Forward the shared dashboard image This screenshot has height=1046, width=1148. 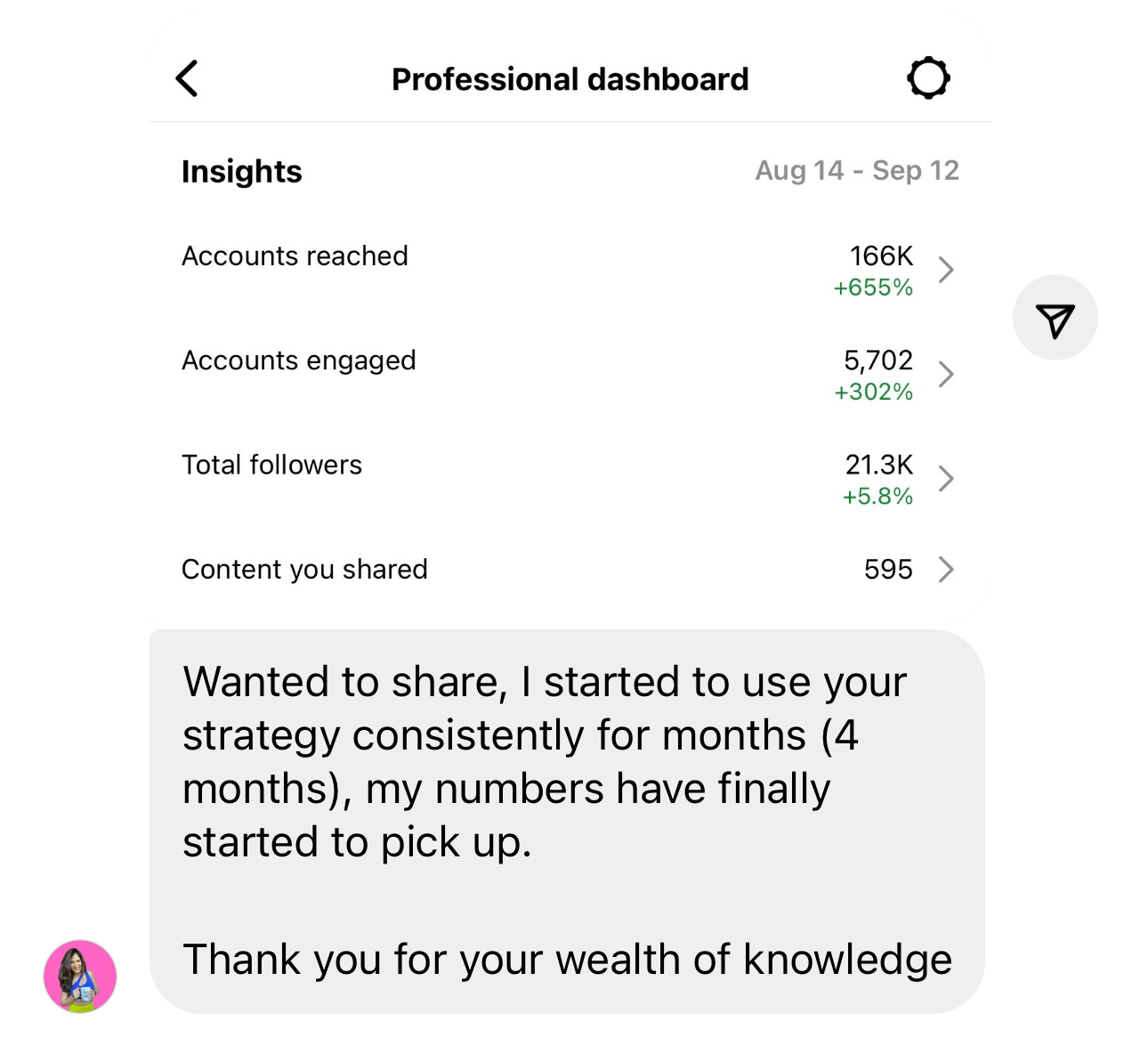1055,318
